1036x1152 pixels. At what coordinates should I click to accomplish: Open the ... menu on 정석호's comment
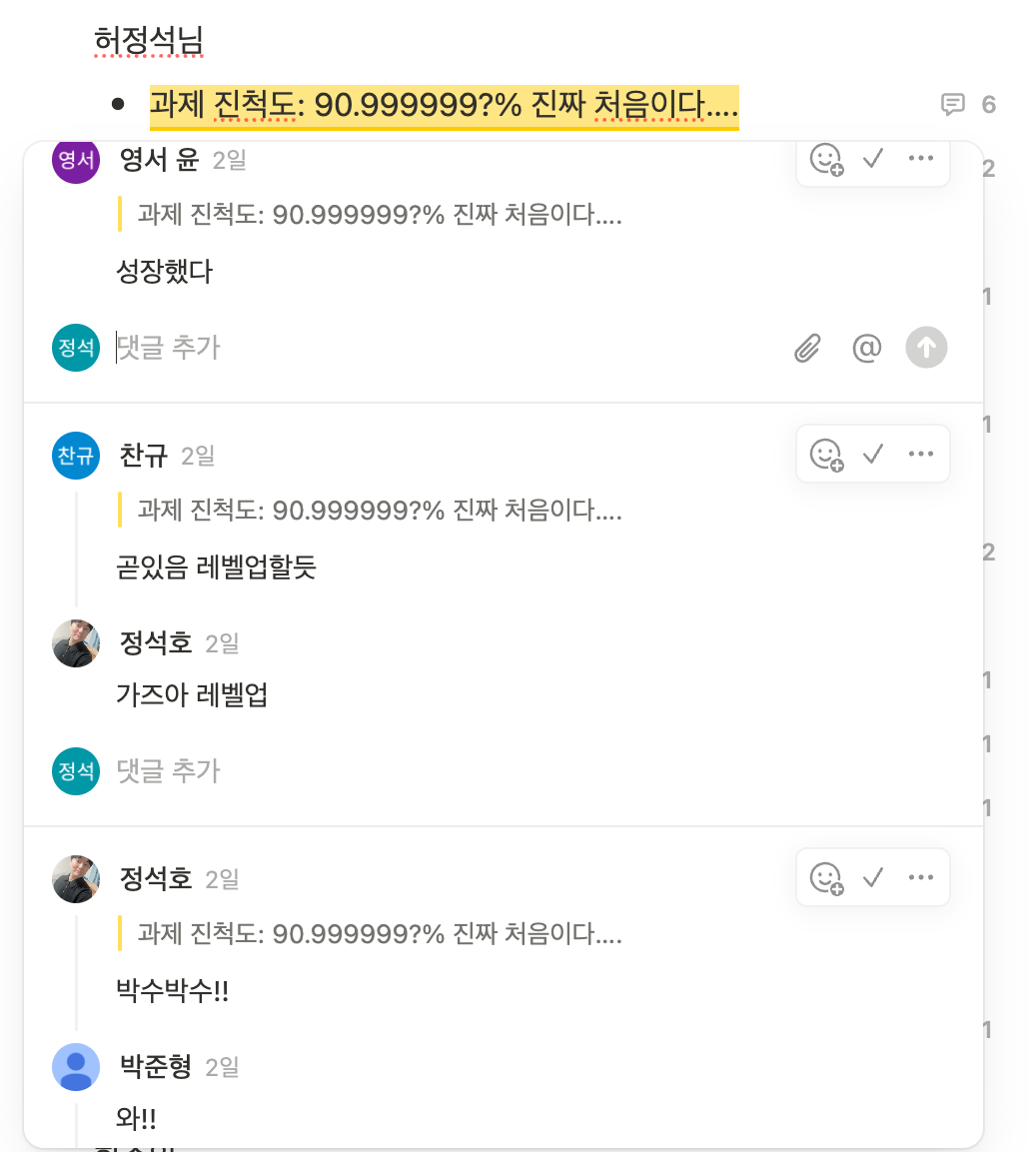click(x=920, y=877)
